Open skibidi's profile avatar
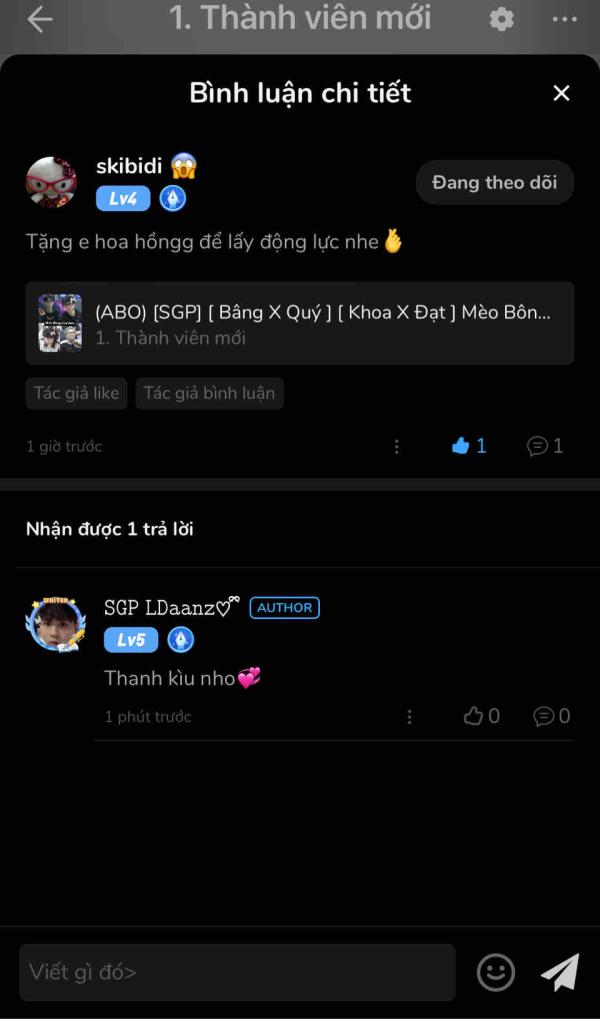 (x=51, y=182)
